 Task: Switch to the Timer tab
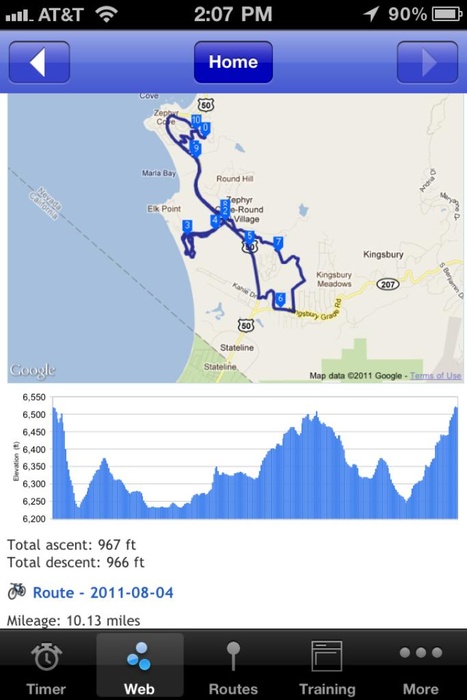[46, 667]
